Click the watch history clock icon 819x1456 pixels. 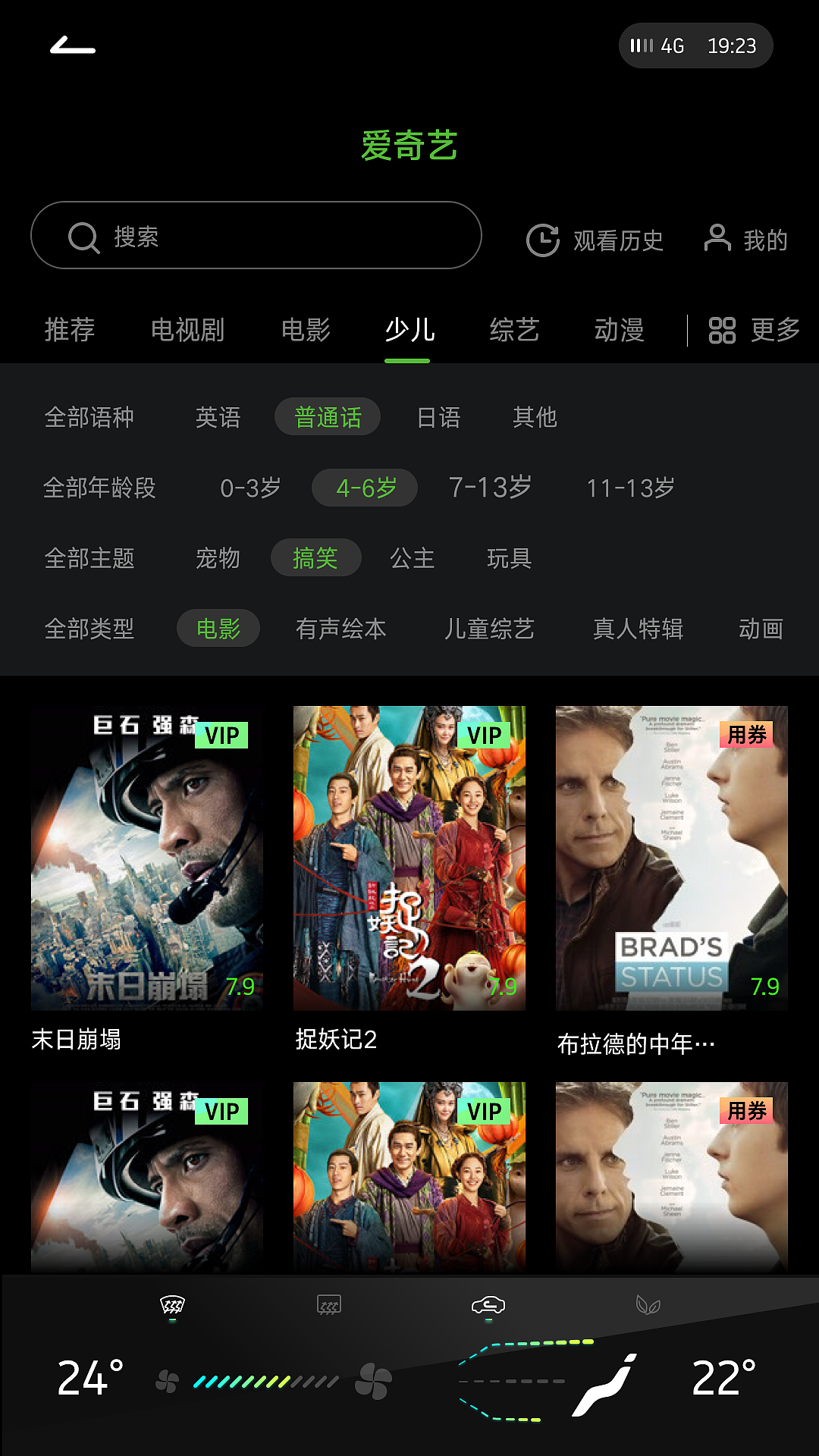point(543,239)
